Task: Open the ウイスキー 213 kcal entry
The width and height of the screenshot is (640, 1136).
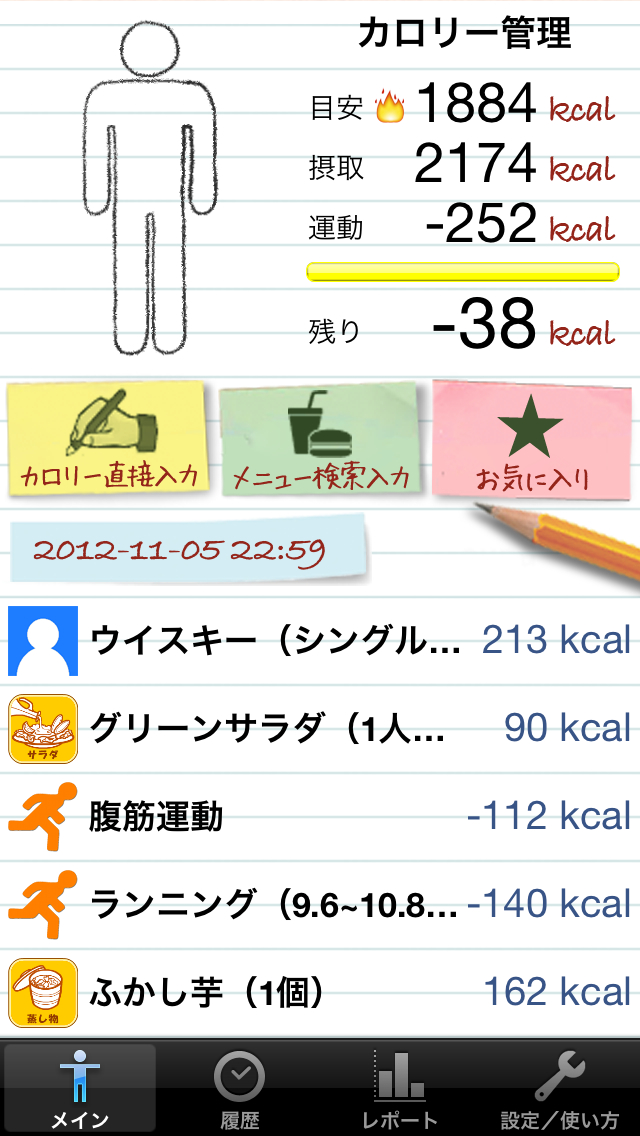Action: click(320, 640)
